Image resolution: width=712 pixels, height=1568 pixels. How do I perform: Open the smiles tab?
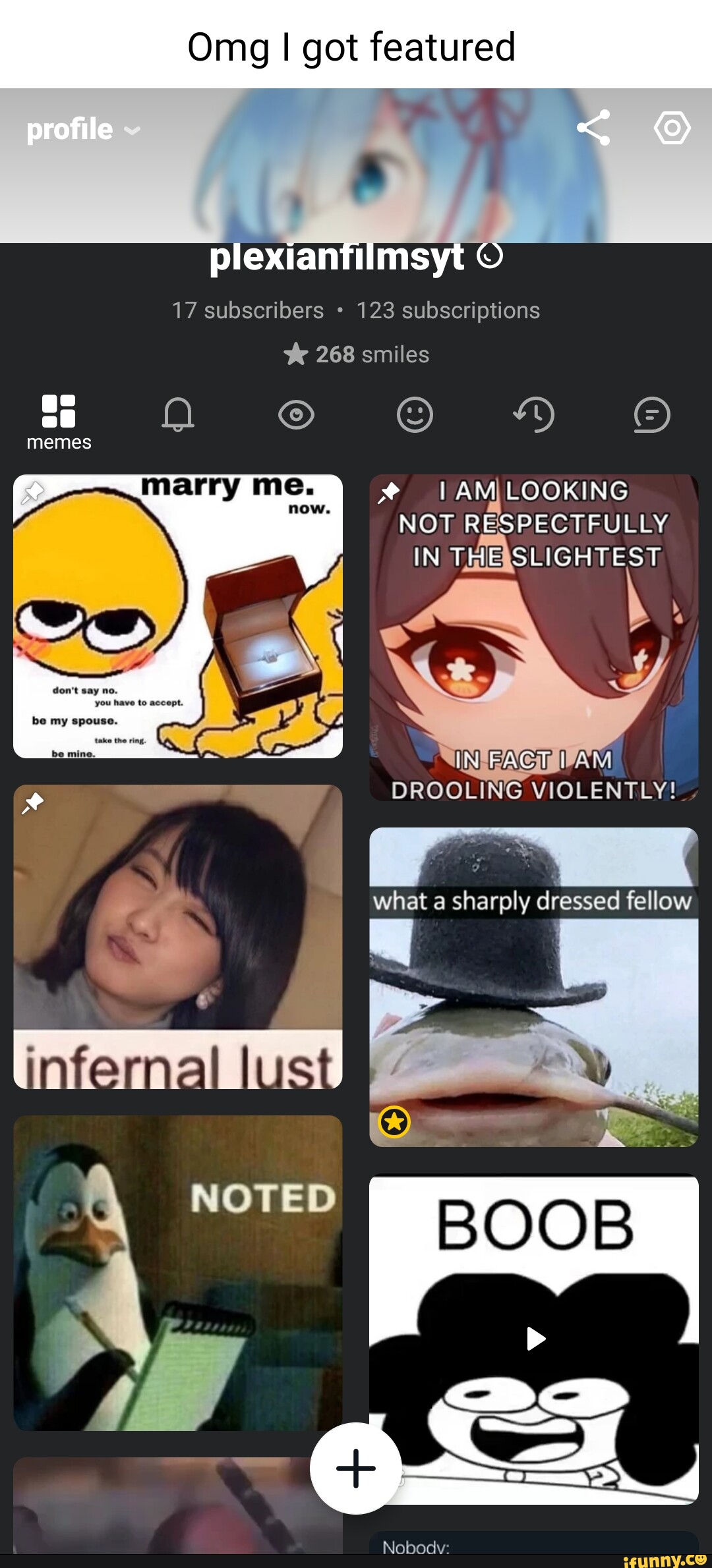click(415, 415)
